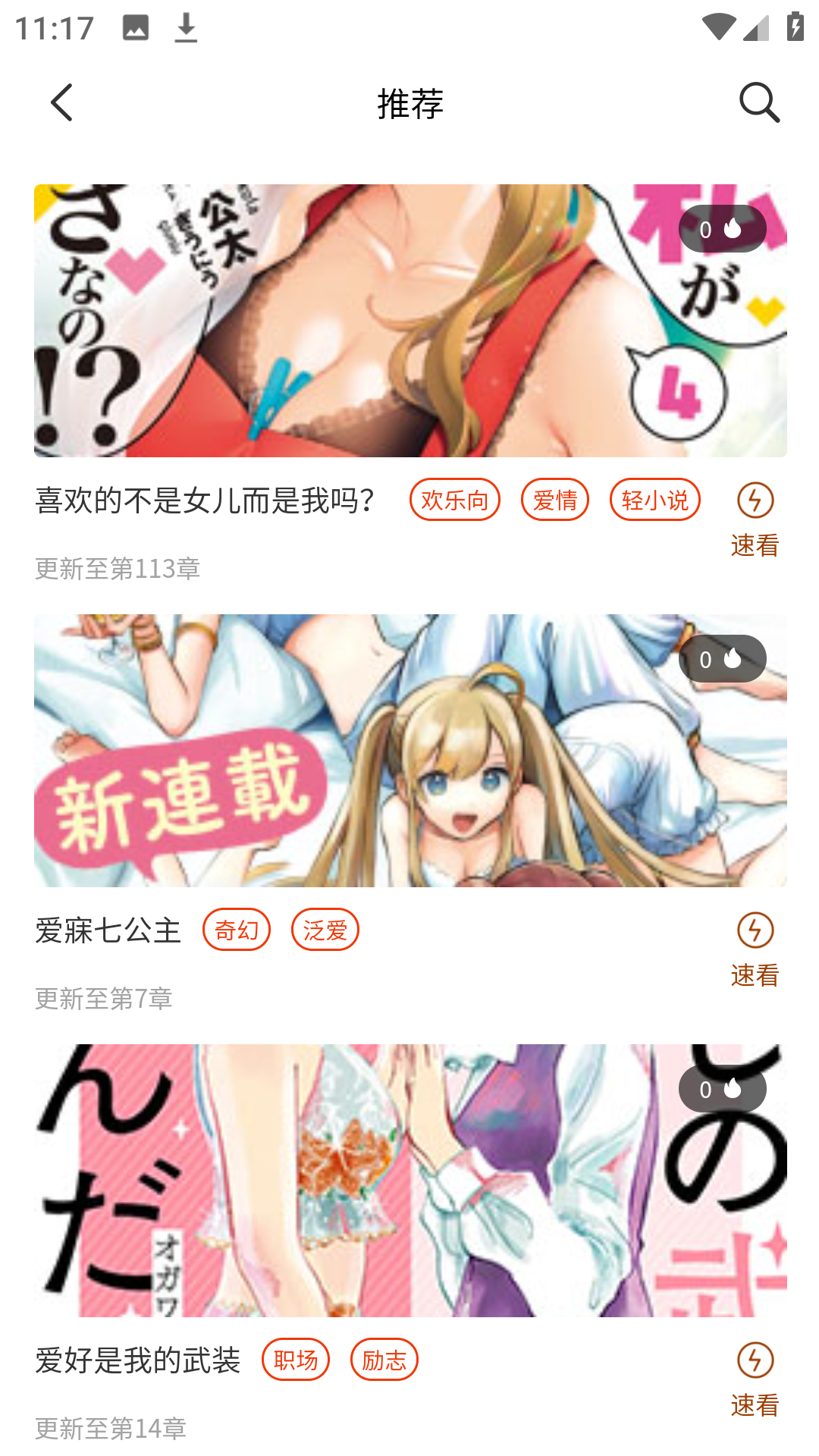The width and height of the screenshot is (819, 1456).
Task: Open the search icon on 推荐 page
Action: [760, 102]
